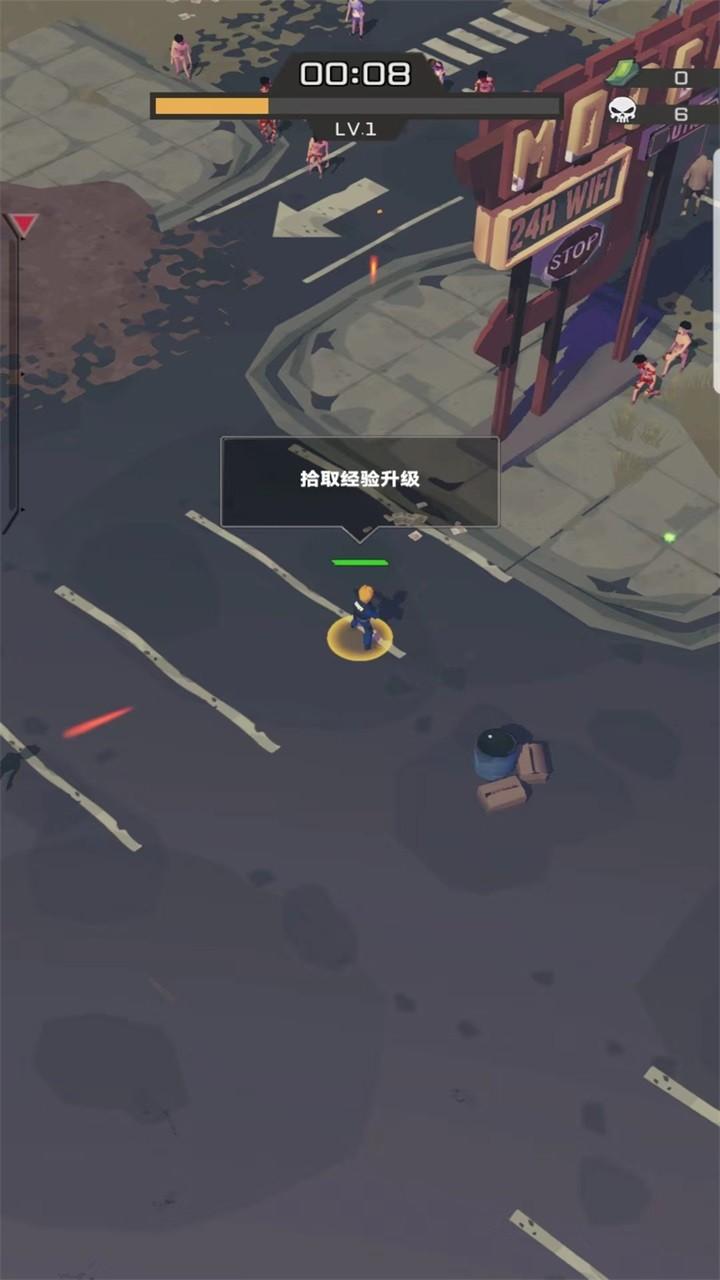Dismiss the 拾取经验升级 tutorial tooltip
The width and height of the screenshot is (720, 1280).
(x=359, y=481)
